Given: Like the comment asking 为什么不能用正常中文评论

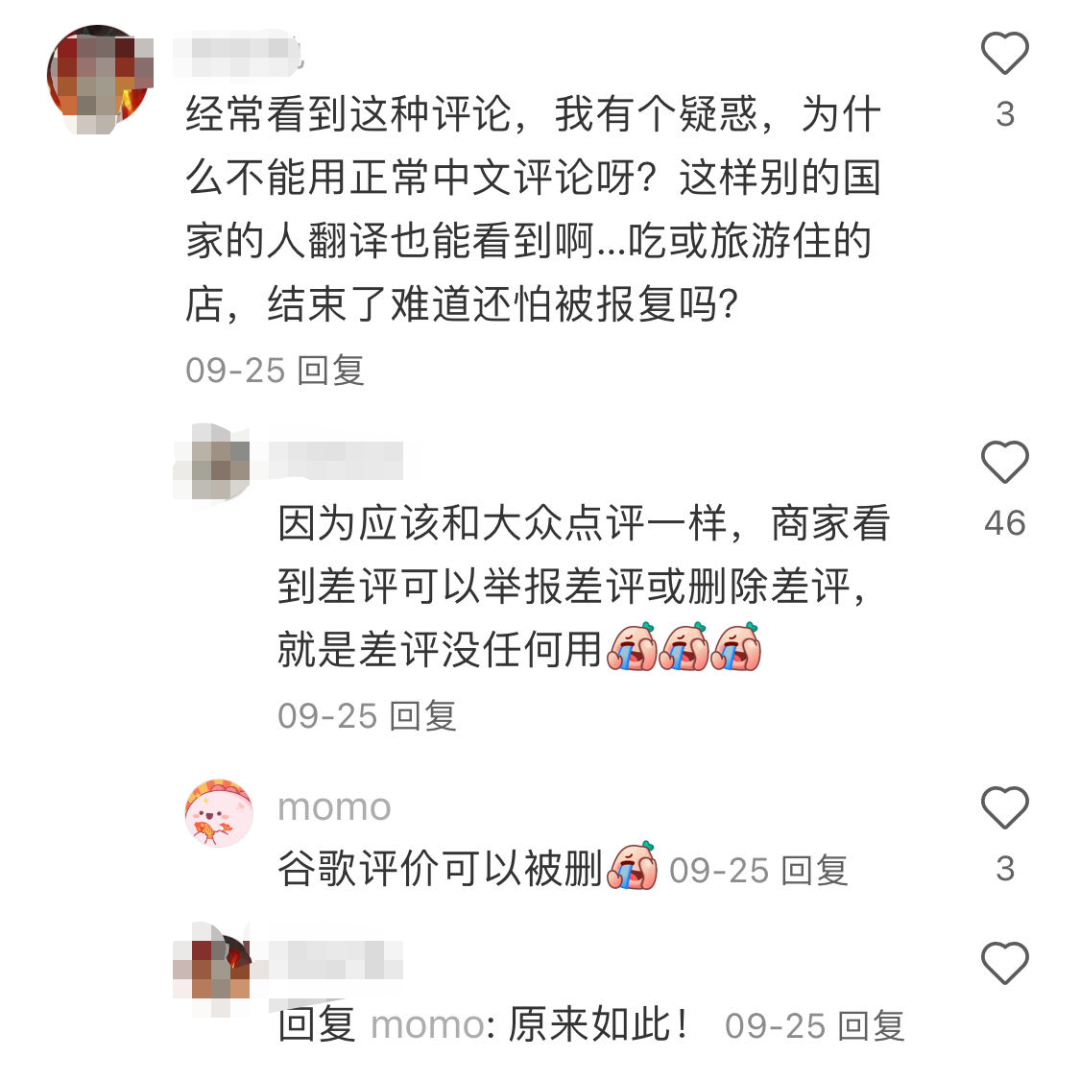Looking at the screenshot, I should pos(1004,53).
